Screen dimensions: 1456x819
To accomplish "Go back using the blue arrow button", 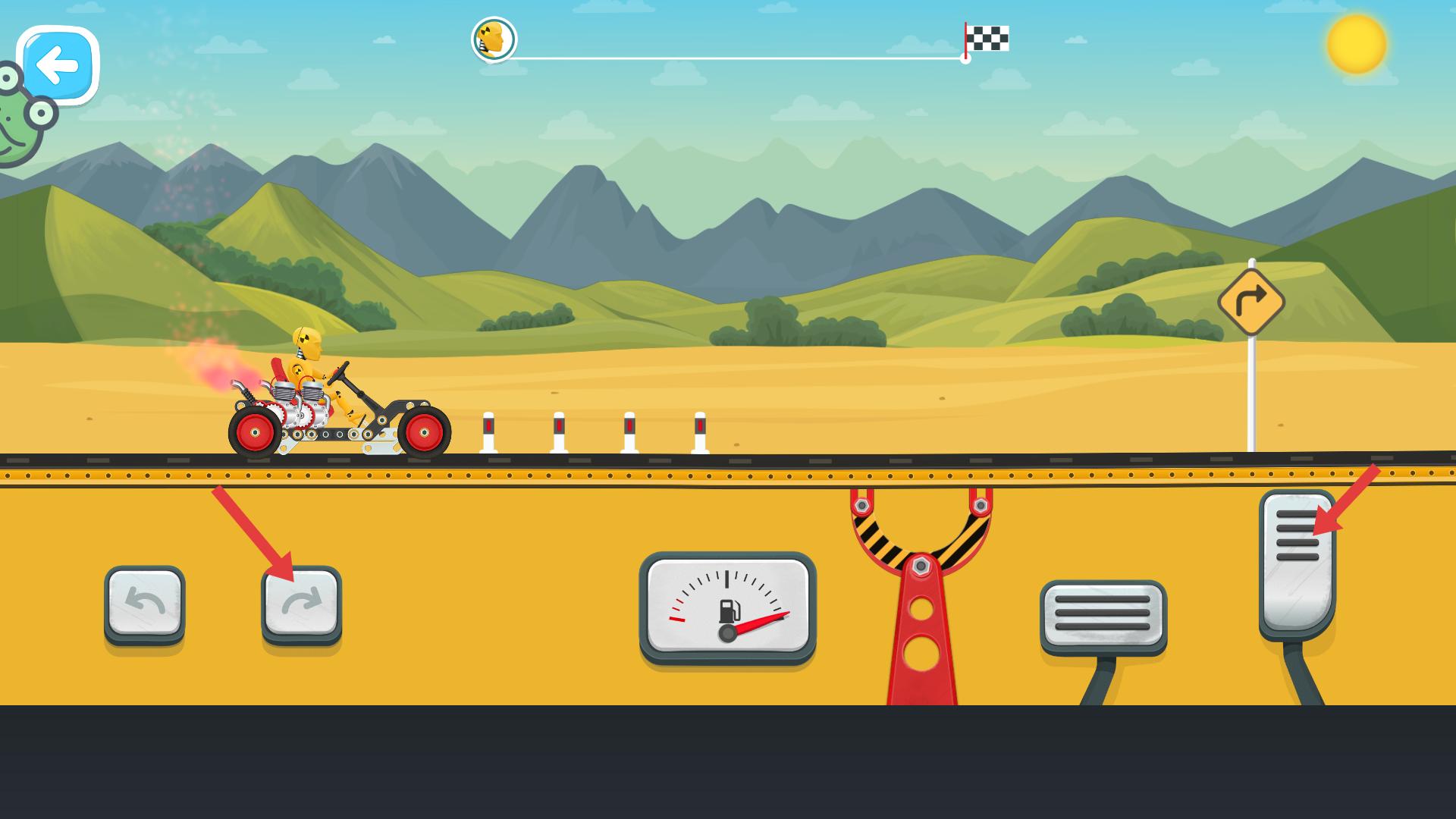I will tap(58, 66).
